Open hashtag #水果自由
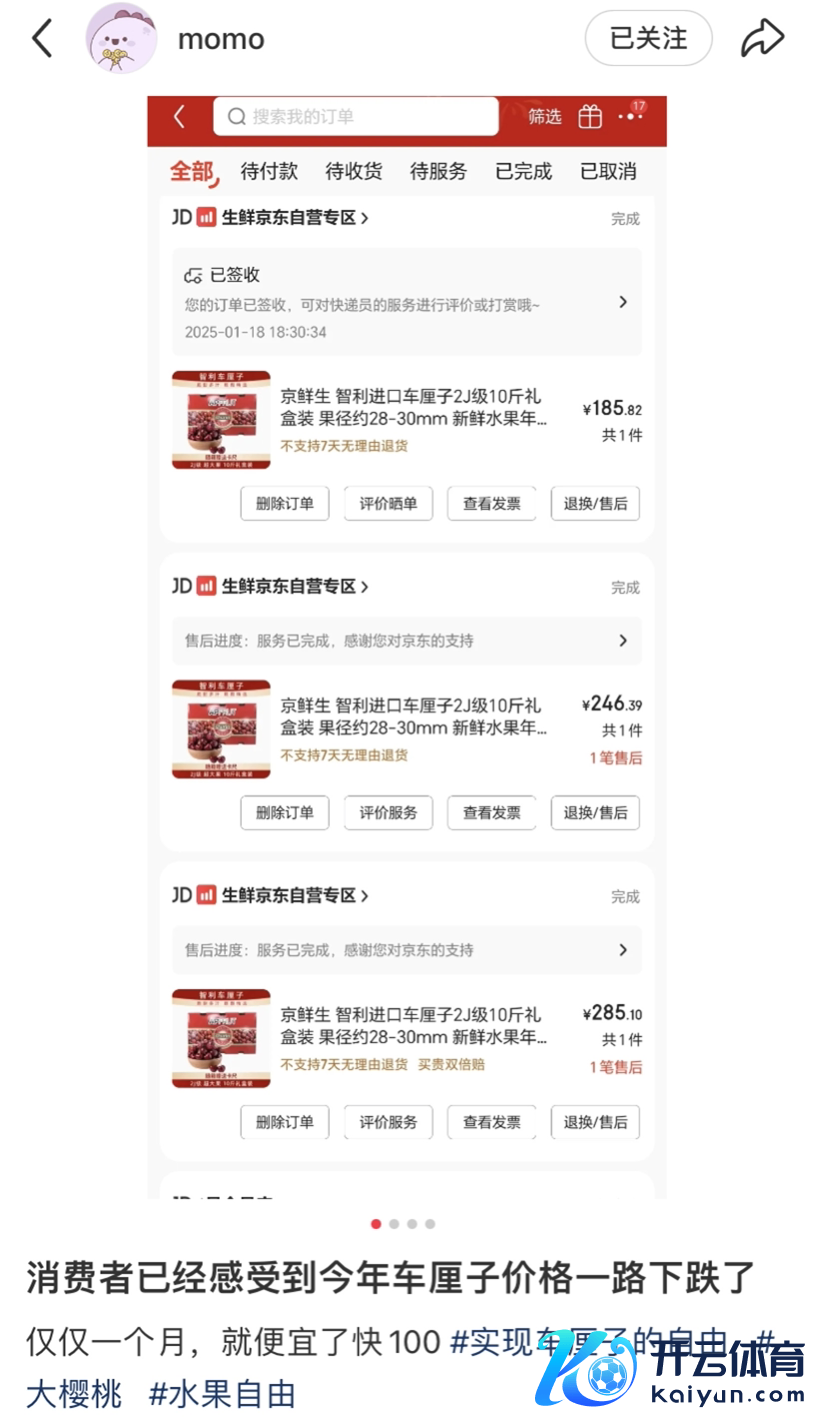 pos(222,1393)
